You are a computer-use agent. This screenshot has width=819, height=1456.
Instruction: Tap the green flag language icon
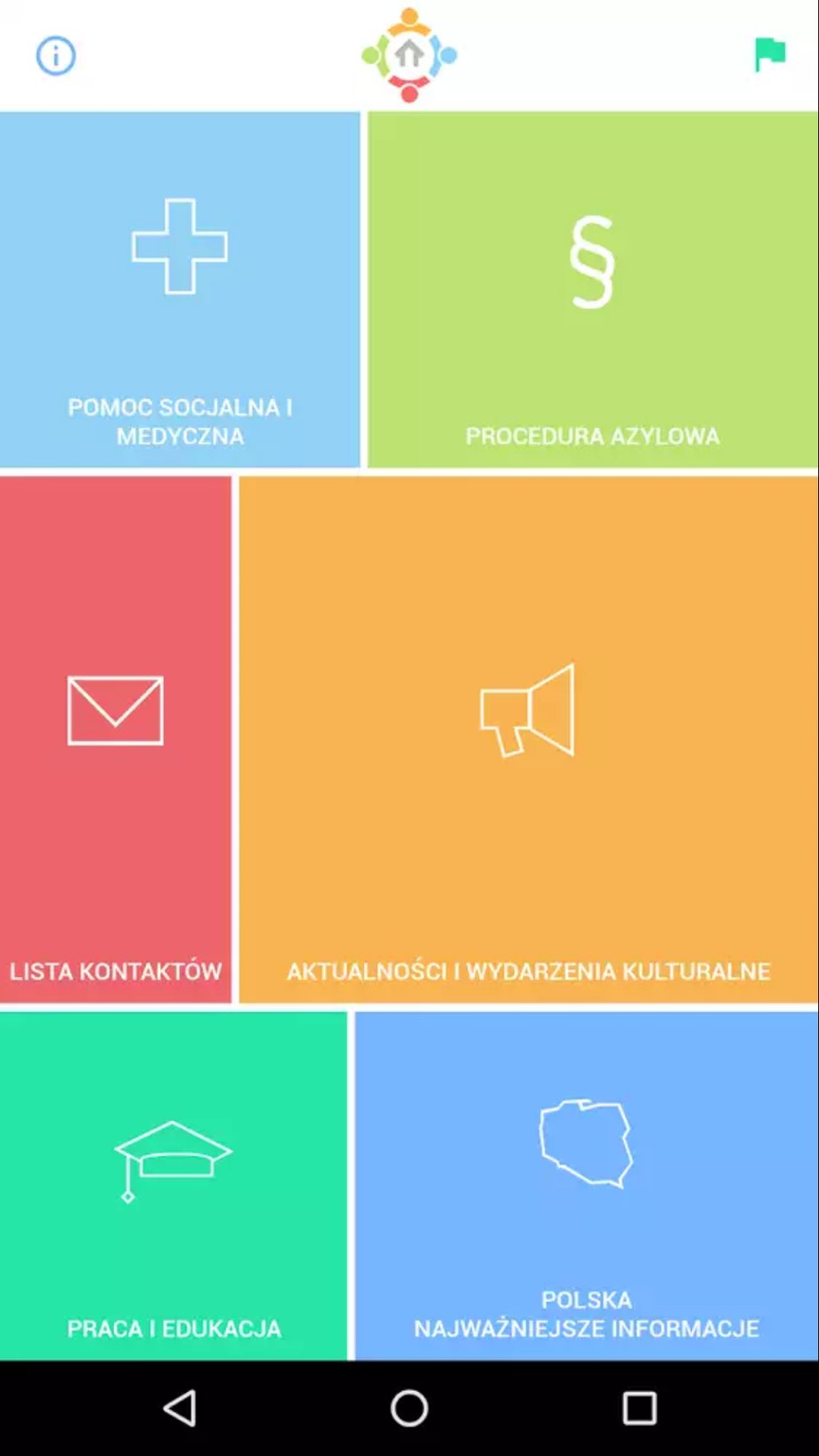point(770,55)
